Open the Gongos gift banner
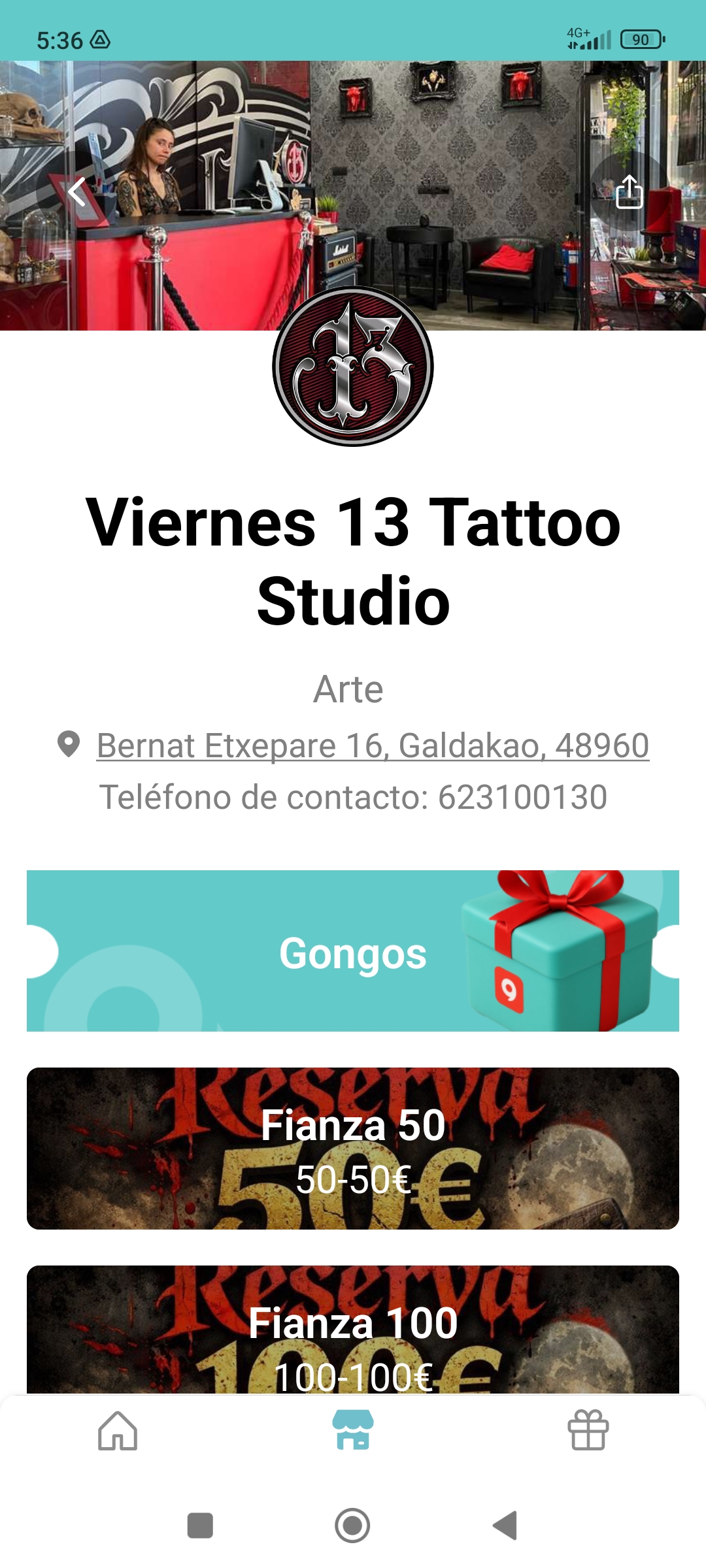 click(353, 951)
